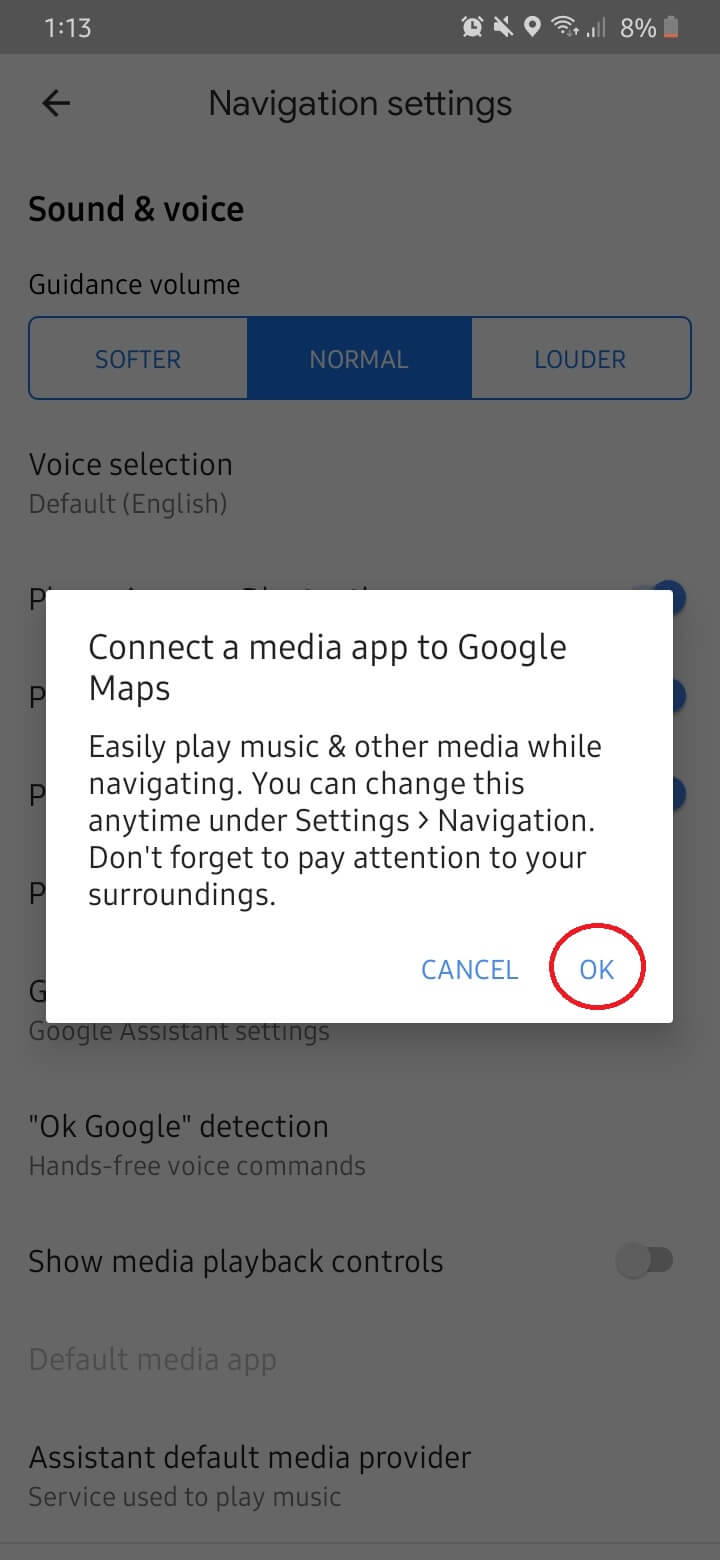
Task: Open Voice selection setting
Action: click(x=130, y=482)
